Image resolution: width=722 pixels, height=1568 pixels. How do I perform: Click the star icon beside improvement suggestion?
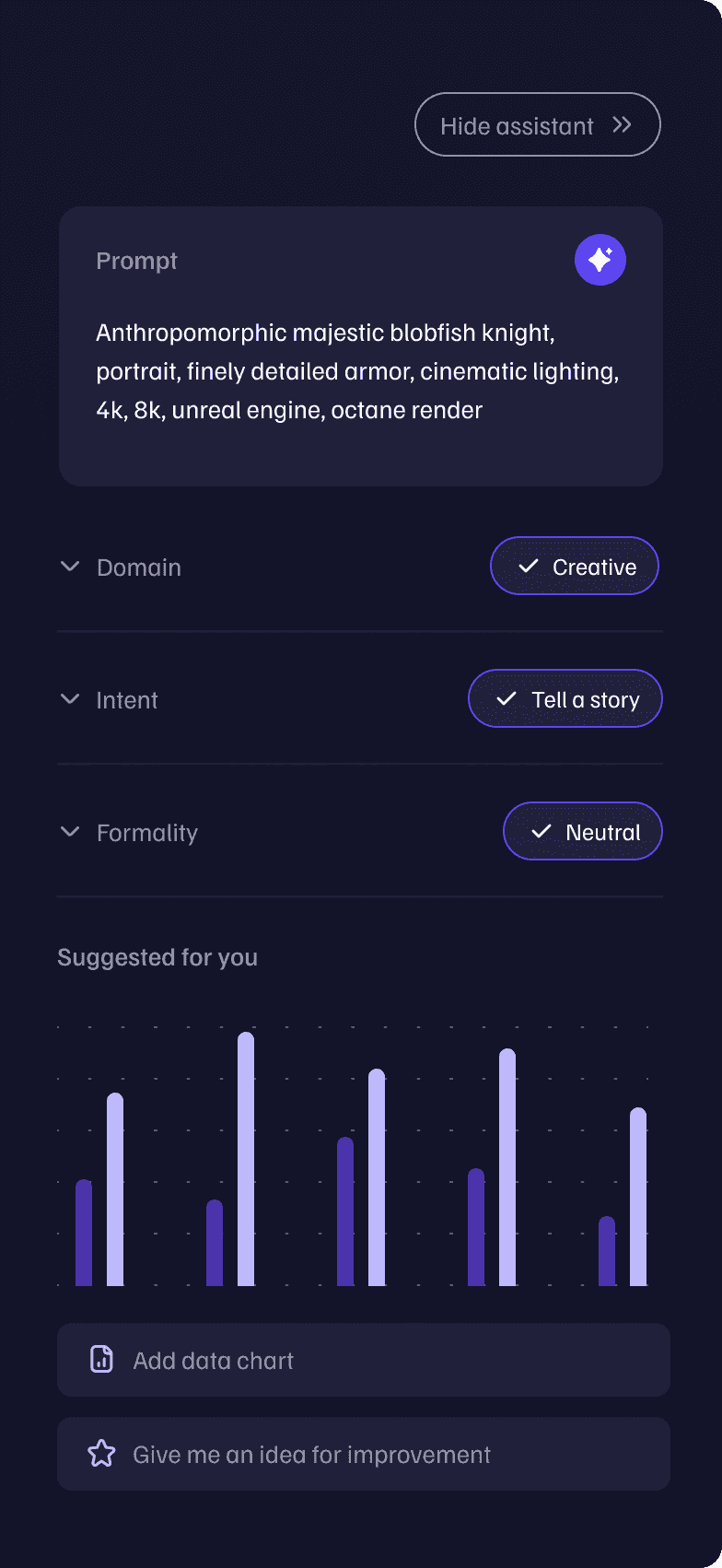pos(101,1453)
